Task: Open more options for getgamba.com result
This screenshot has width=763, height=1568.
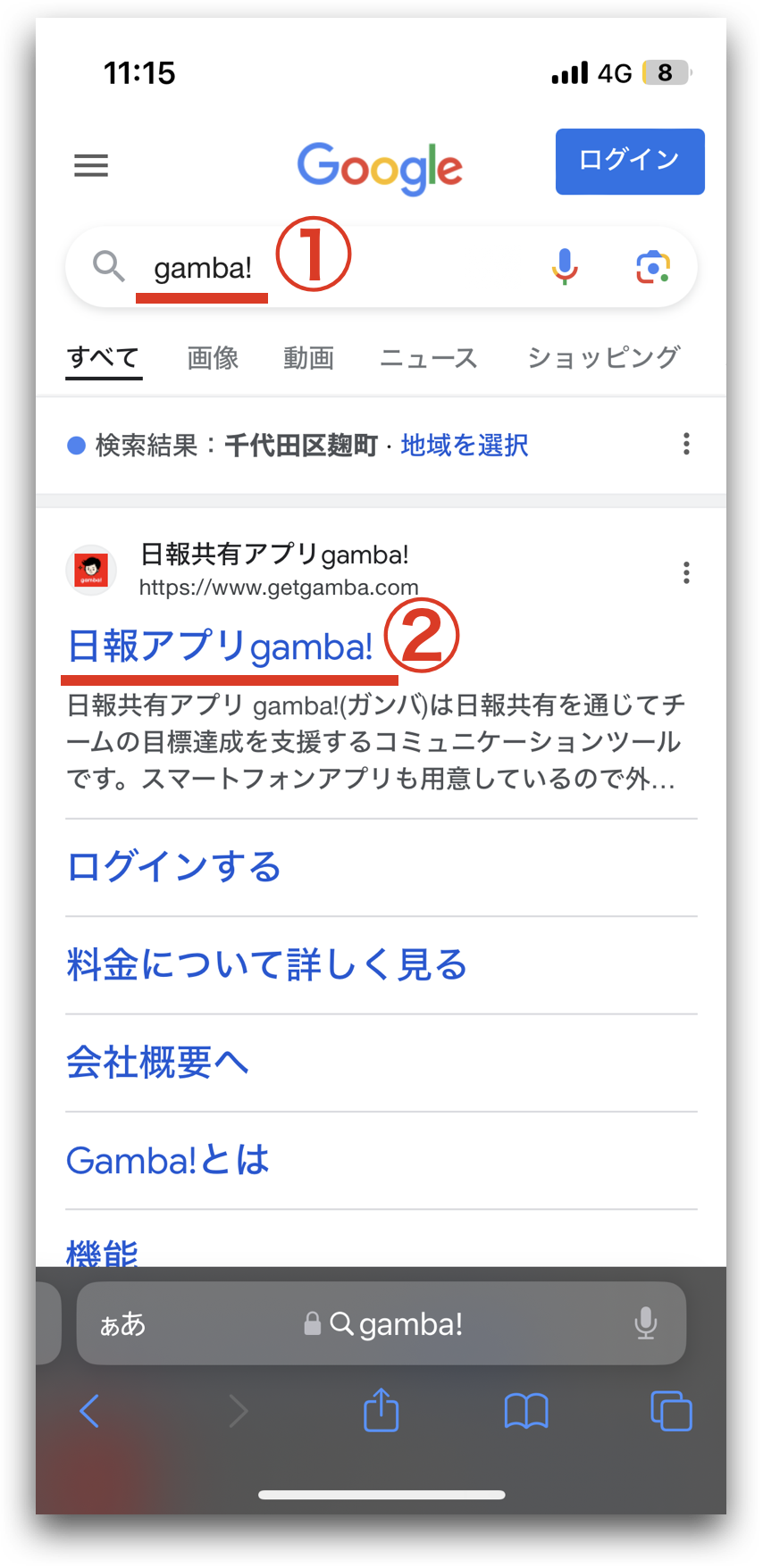Action: click(686, 572)
